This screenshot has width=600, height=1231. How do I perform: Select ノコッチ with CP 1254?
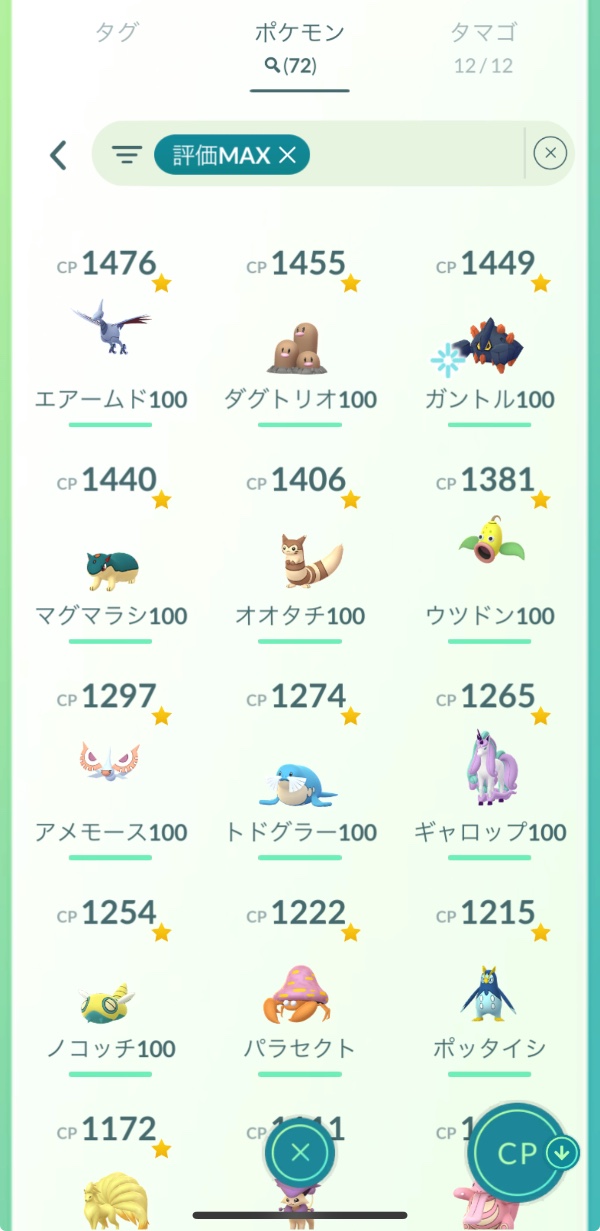[x=111, y=997]
